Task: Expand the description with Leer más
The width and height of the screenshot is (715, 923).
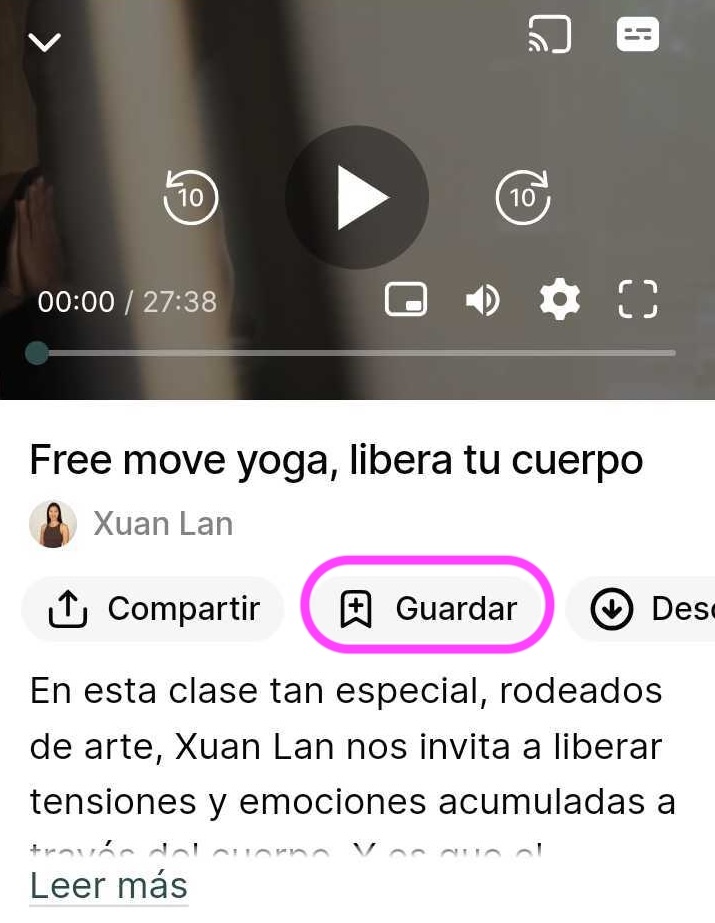Action: pos(109,885)
